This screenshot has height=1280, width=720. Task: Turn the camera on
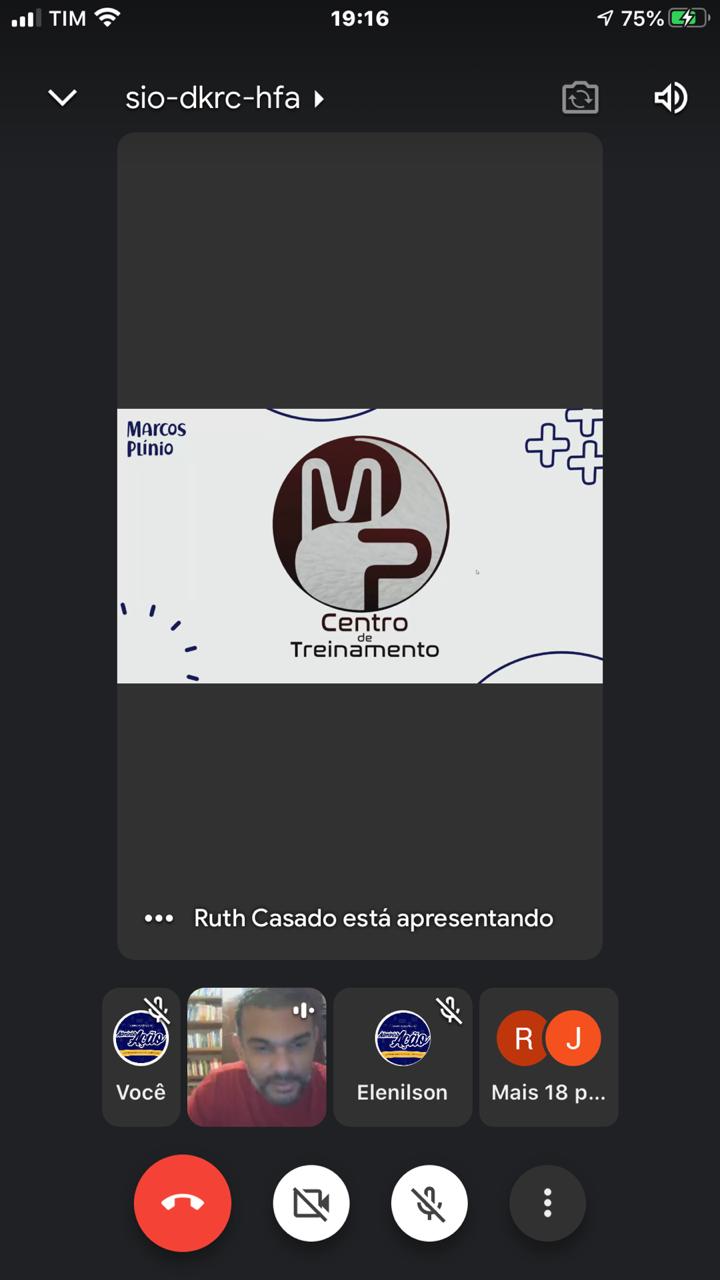point(311,1203)
